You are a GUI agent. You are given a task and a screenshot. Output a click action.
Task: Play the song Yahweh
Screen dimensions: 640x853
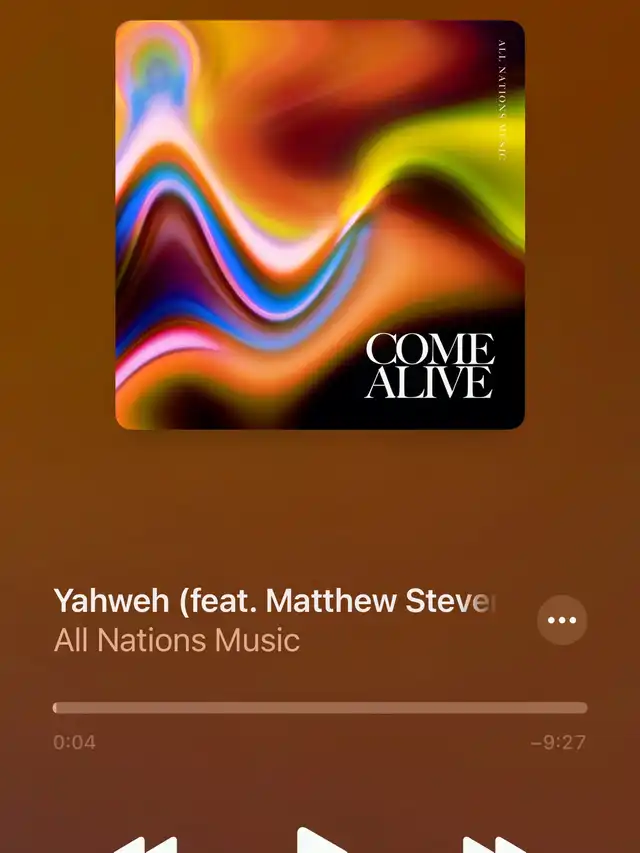[322, 842]
